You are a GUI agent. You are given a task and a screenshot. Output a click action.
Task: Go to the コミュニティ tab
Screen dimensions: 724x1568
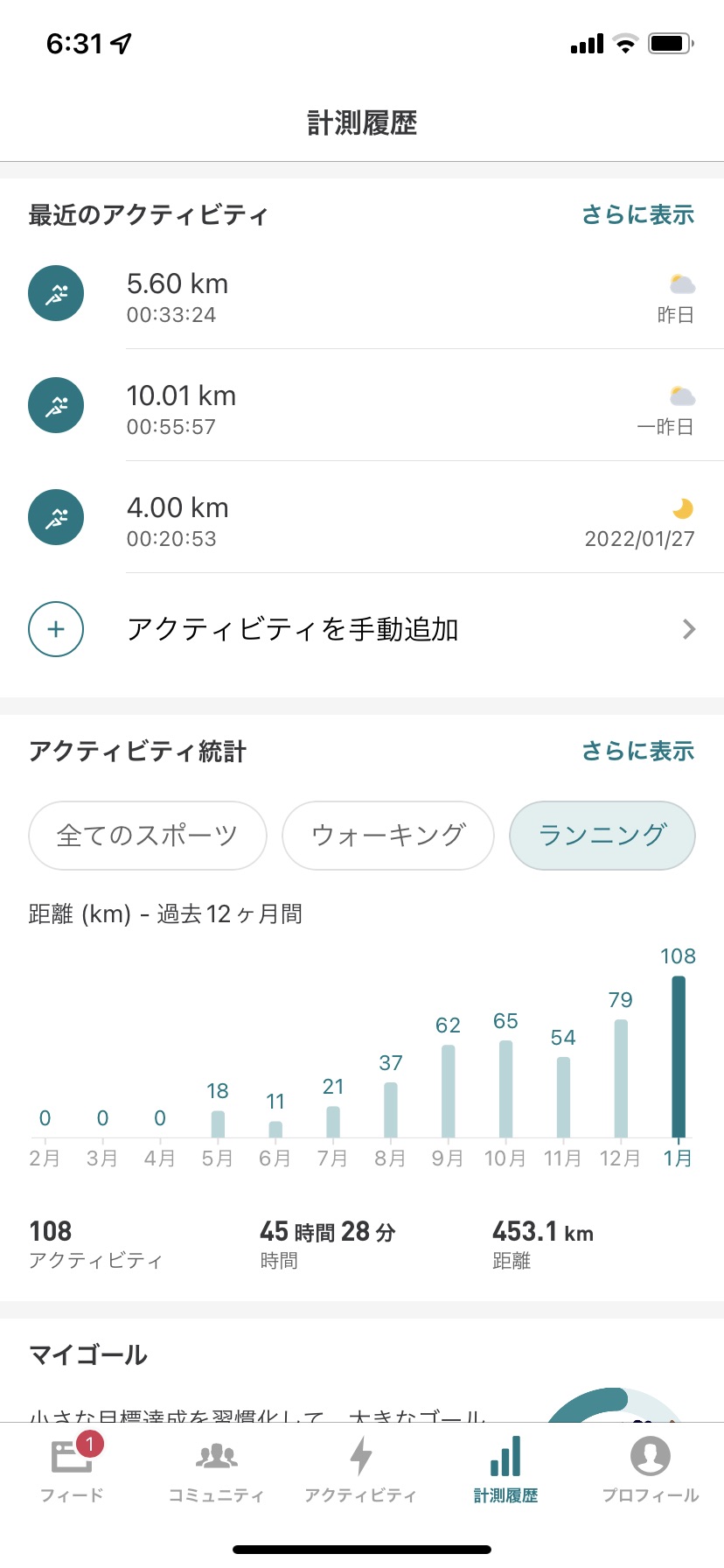(216, 1467)
